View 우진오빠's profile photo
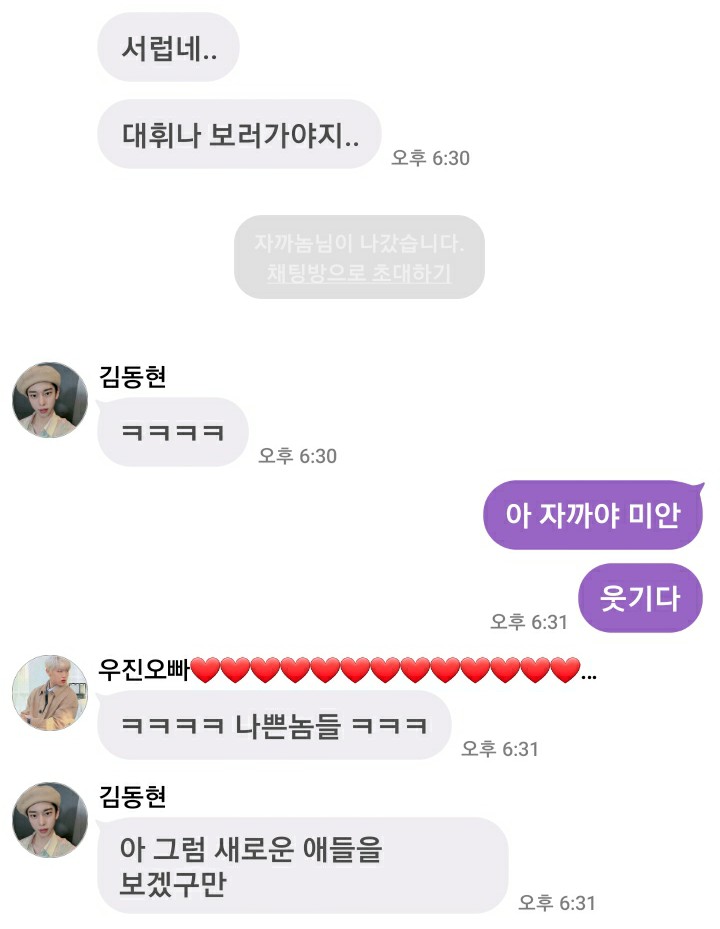The image size is (720, 929). point(49,693)
